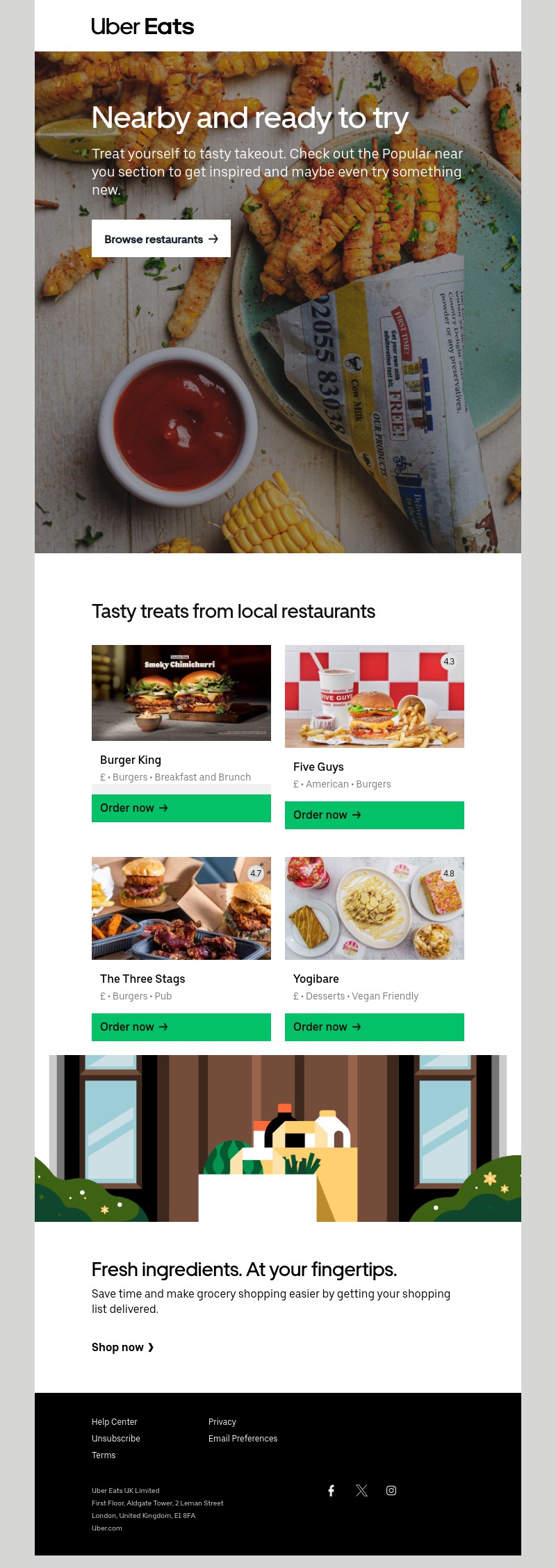Go to Email Preferences

243,1439
